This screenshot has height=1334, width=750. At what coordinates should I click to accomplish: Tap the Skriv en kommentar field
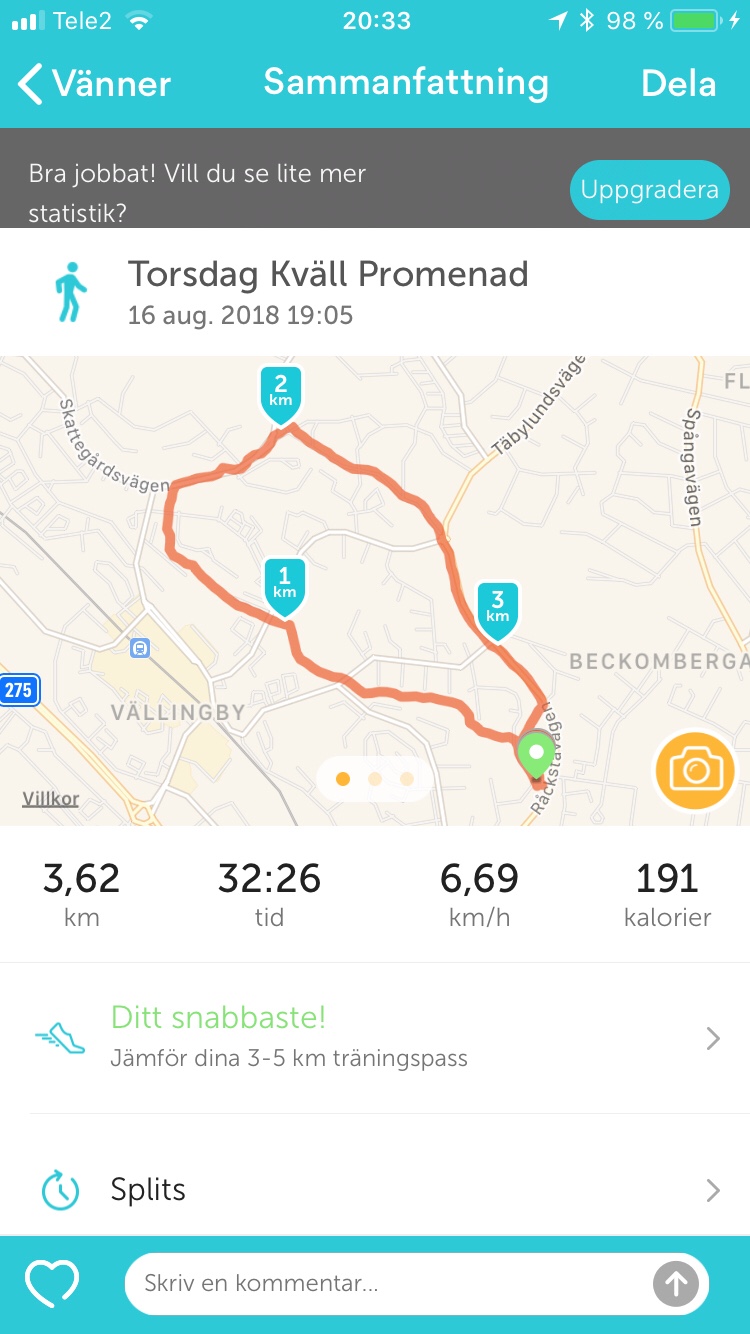tap(390, 1284)
